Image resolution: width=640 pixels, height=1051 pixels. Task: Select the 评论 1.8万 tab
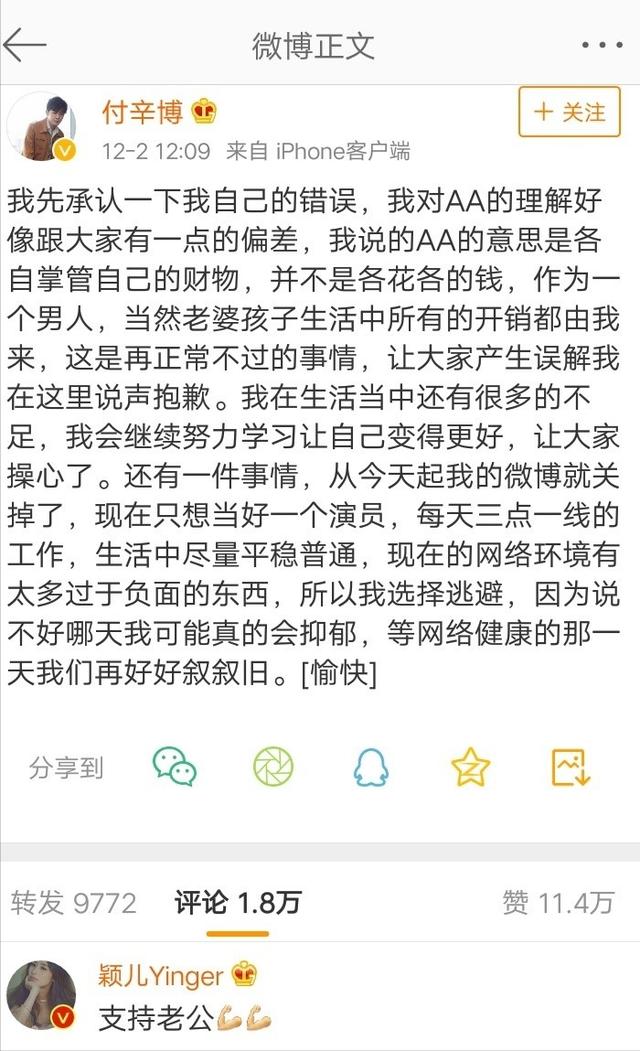[x=238, y=903]
